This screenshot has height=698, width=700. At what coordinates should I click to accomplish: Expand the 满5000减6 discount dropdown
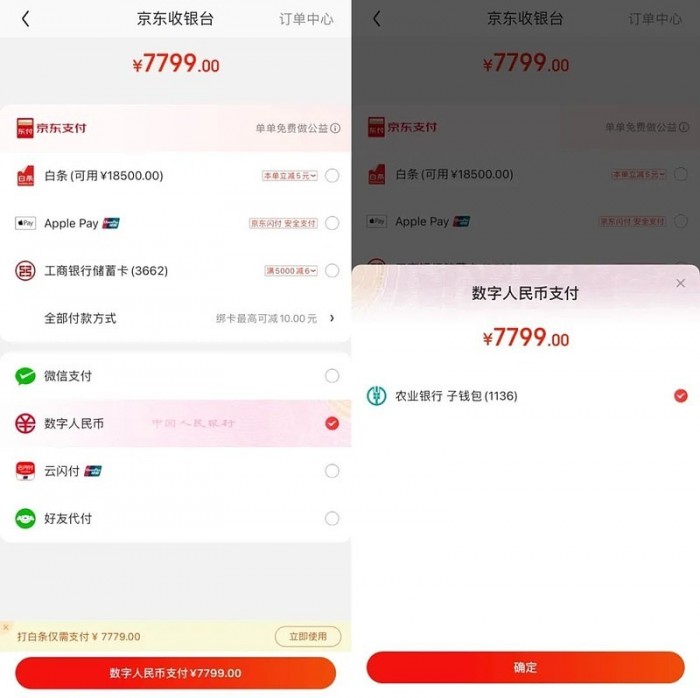click(x=291, y=271)
